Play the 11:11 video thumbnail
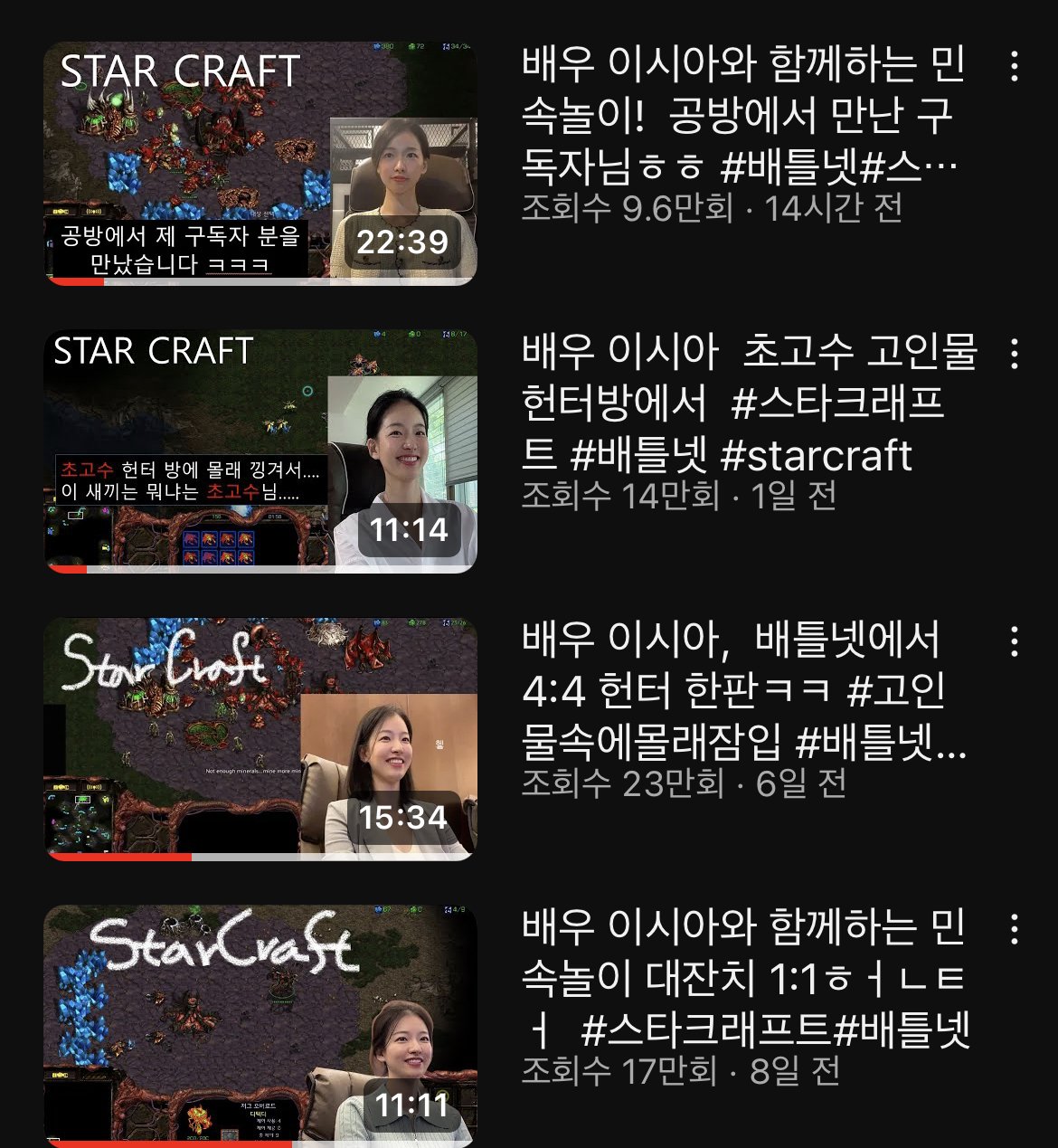Image resolution: width=1058 pixels, height=1148 pixels. [260, 1026]
